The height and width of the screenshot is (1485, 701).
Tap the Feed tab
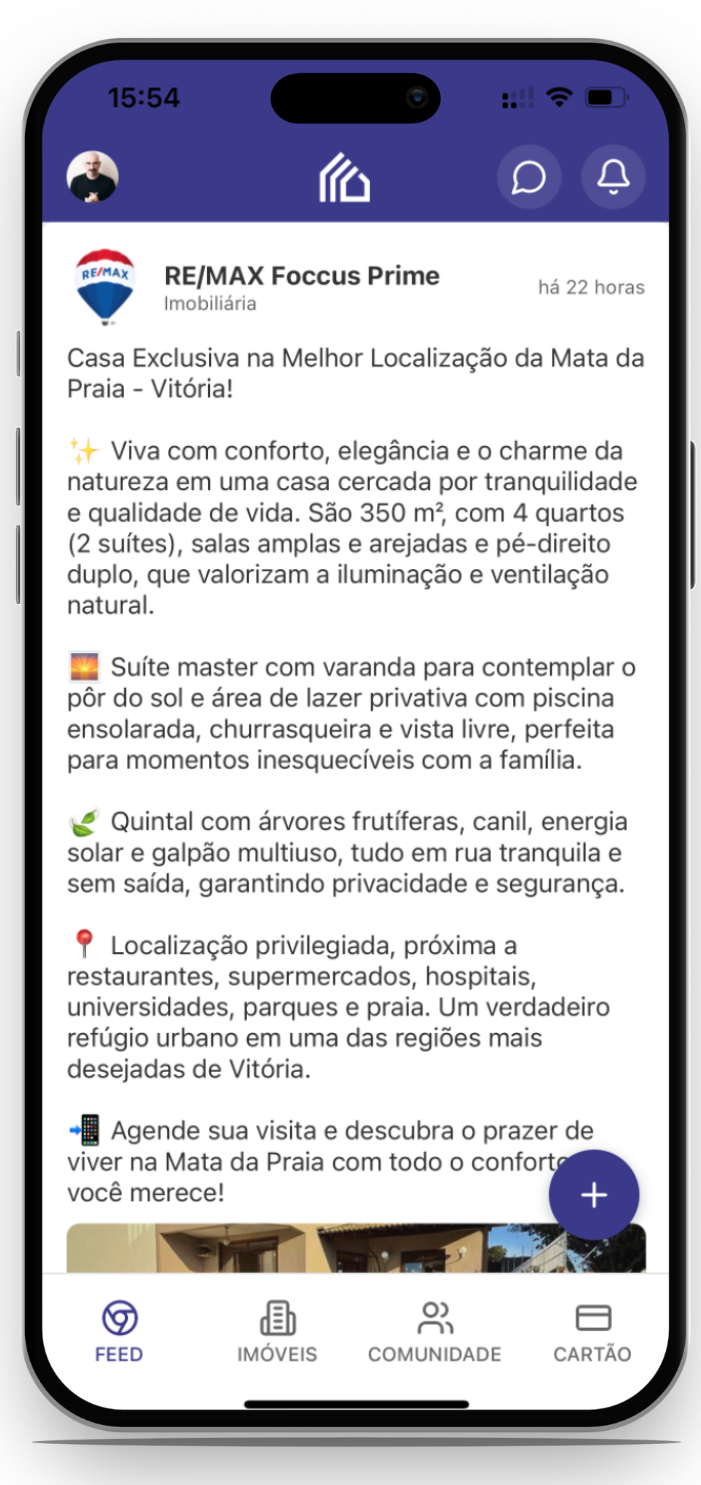click(119, 1332)
